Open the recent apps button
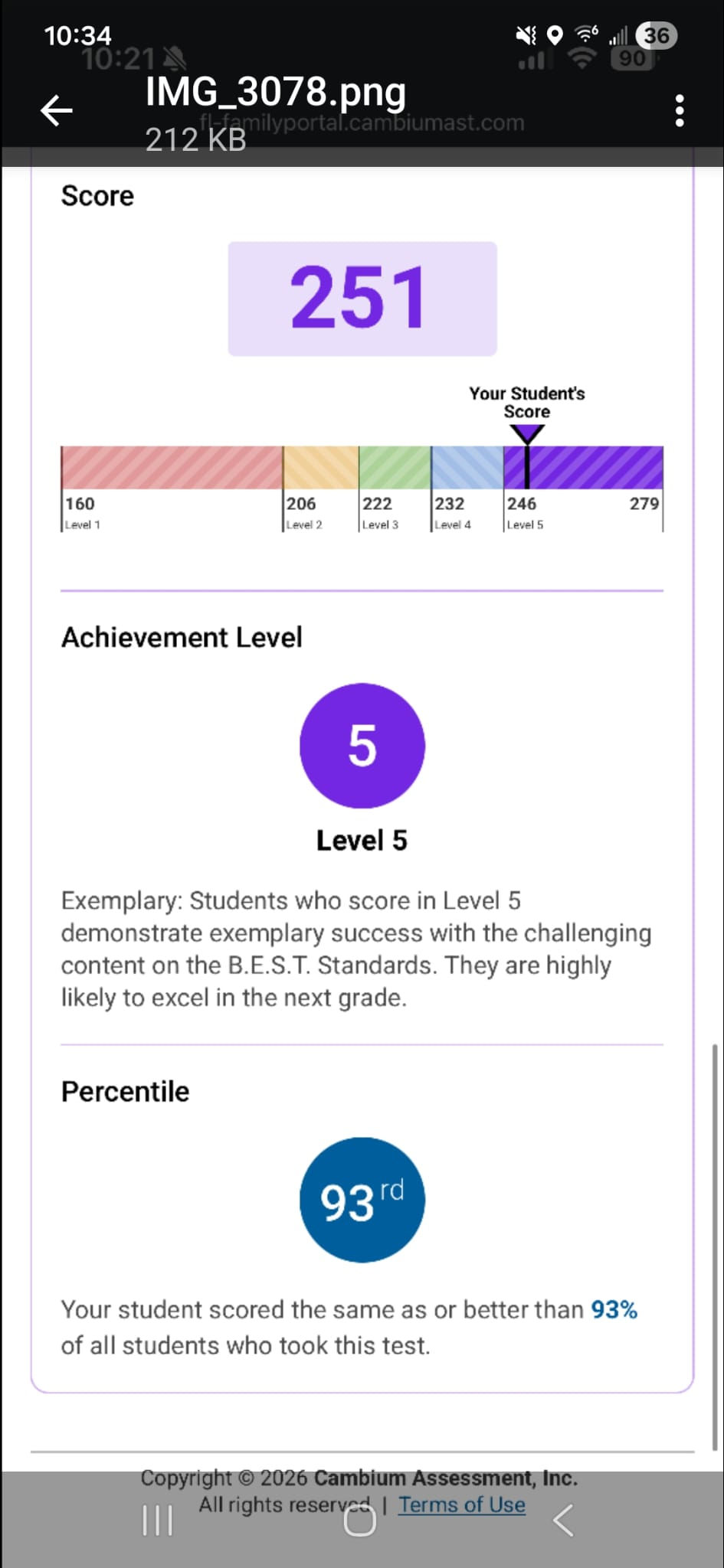Screen dimensions: 724x1568 [158, 1520]
